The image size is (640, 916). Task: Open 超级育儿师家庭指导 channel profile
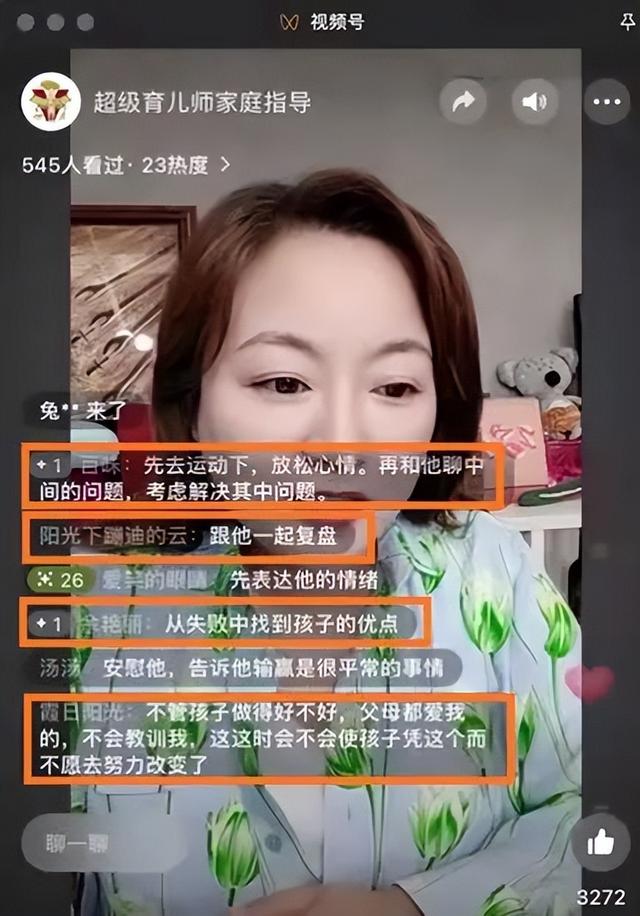coord(51,102)
